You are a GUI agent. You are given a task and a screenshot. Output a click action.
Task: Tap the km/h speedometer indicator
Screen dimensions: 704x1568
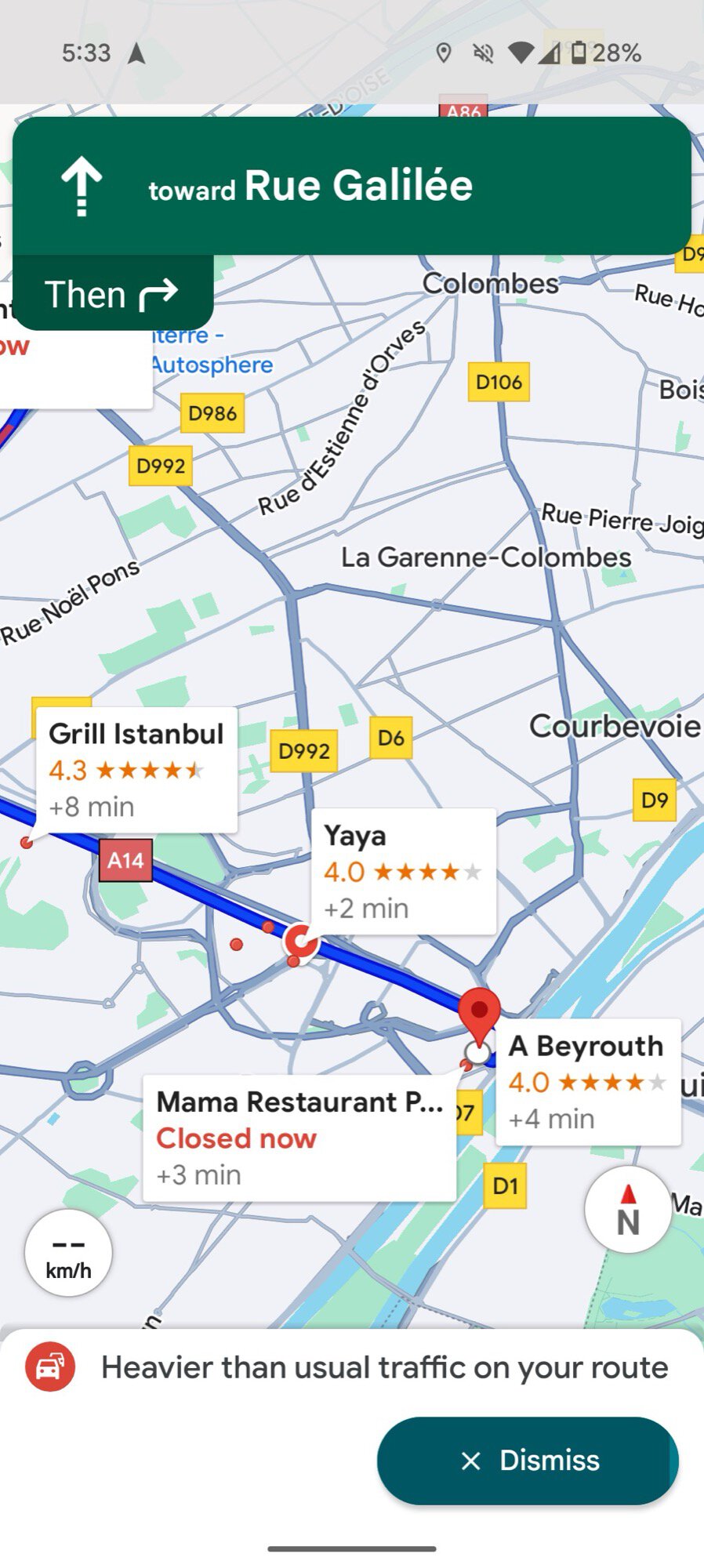(x=68, y=1253)
